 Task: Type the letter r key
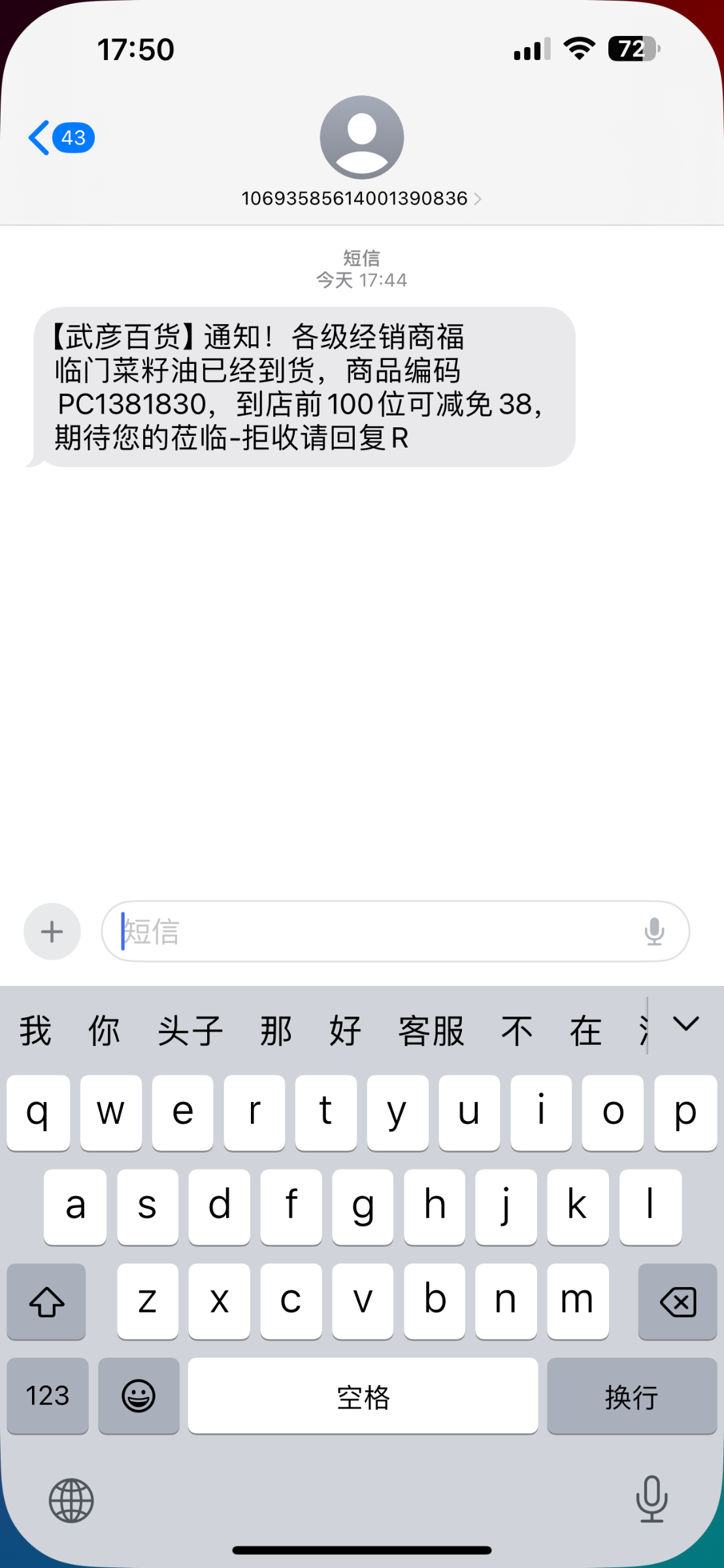tap(254, 1113)
